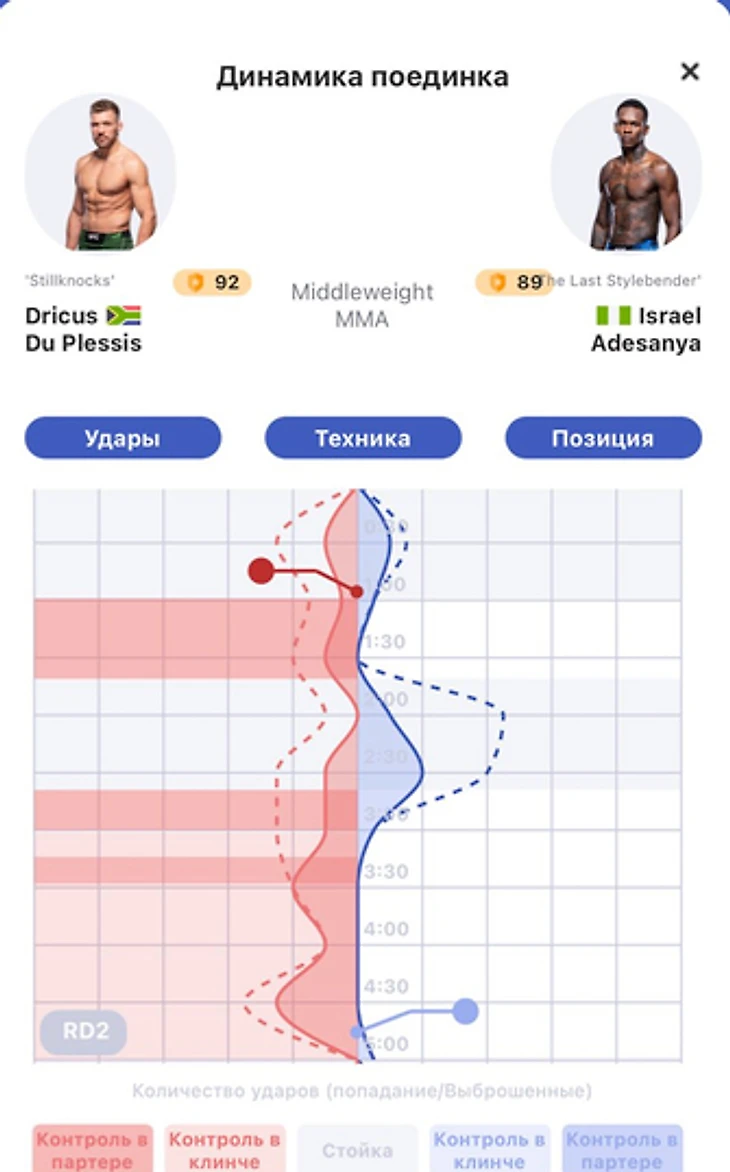Close the Динамика поединка dialog
This screenshot has height=1172, width=730.
pyautogui.click(x=689, y=72)
